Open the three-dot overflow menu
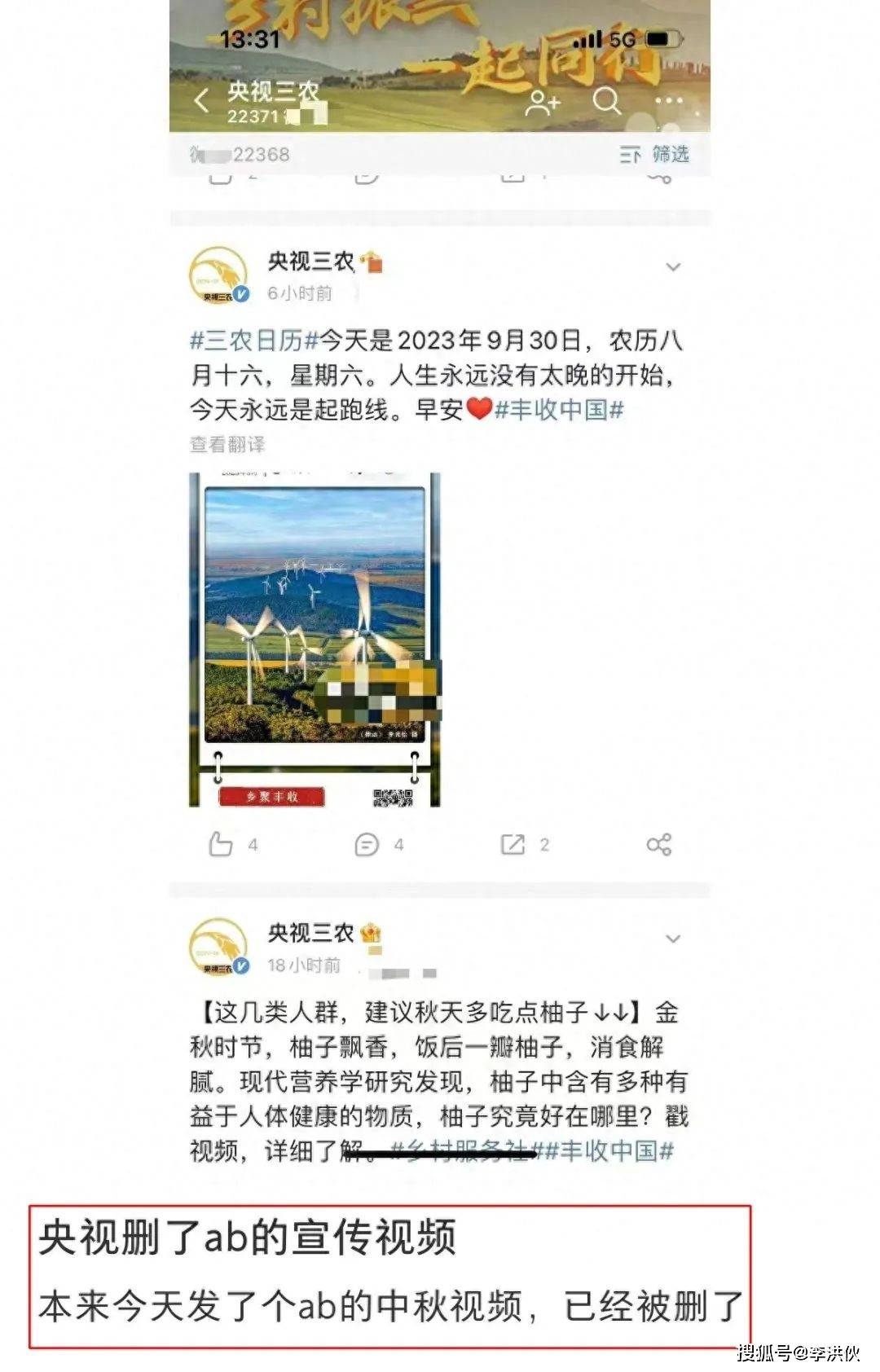The width and height of the screenshot is (880, 1372). point(669,101)
